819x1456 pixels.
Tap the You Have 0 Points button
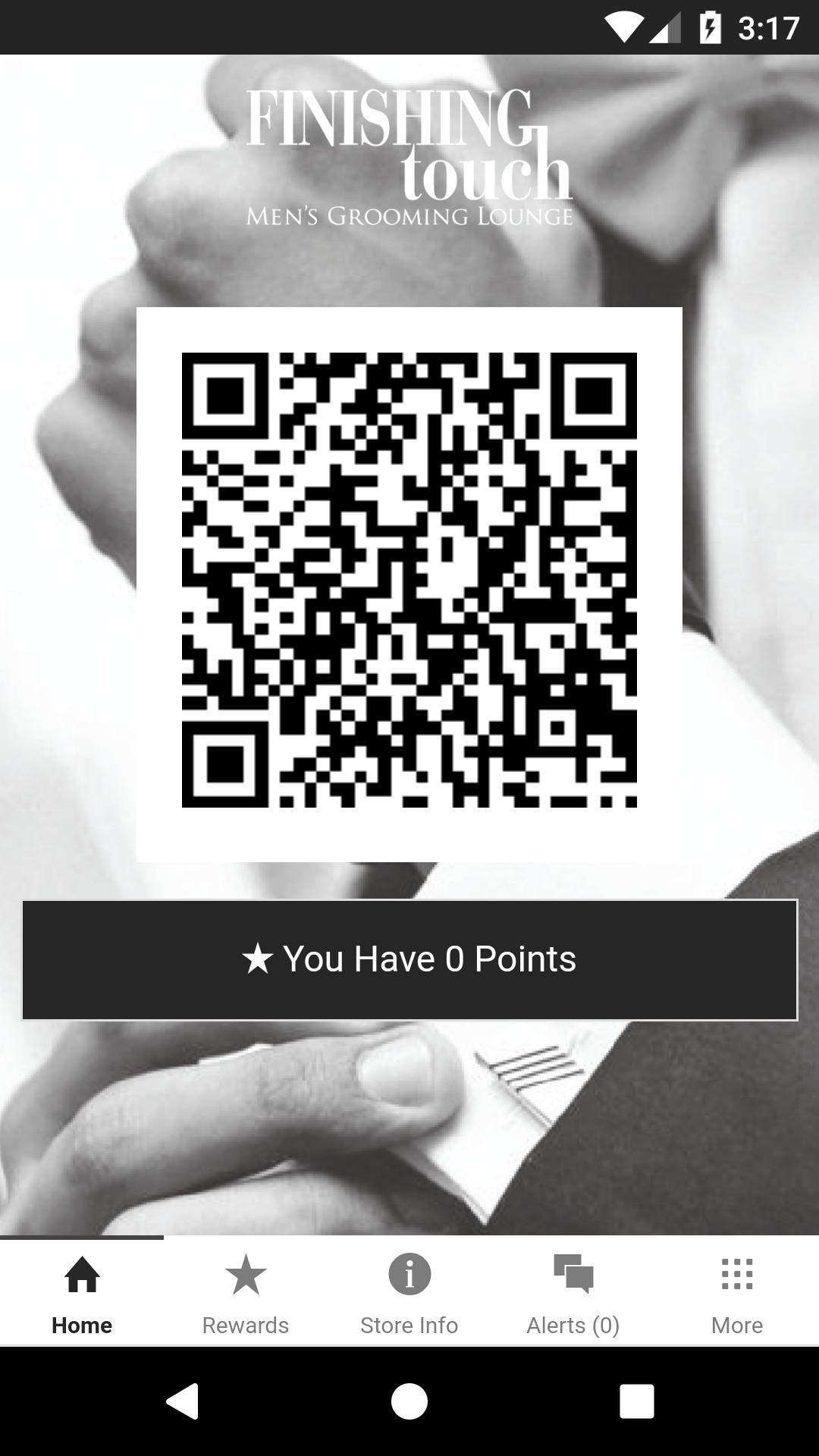[x=409, y=959]
